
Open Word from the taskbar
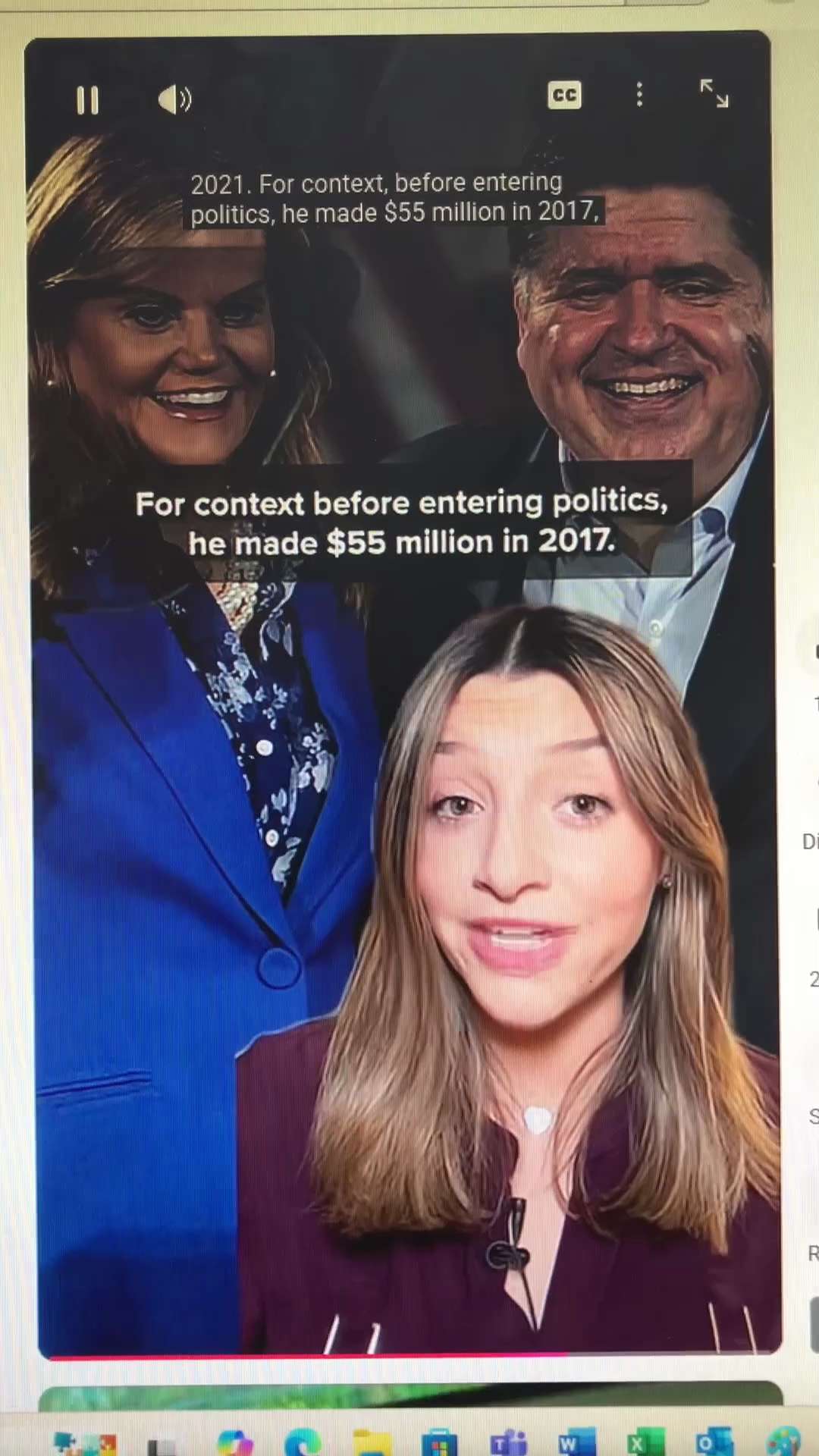(x=575, y=1442)
